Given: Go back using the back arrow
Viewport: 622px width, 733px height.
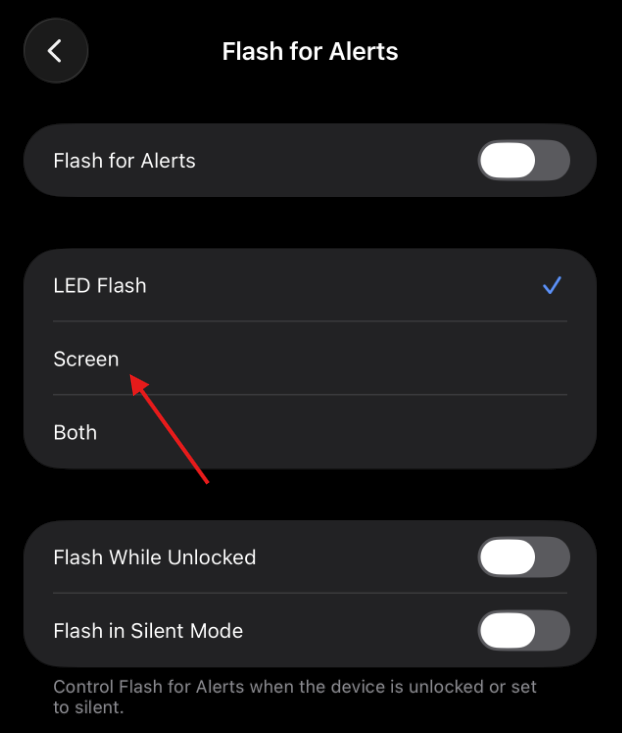Looking at the screenshot, I should [x=55, y=51].
